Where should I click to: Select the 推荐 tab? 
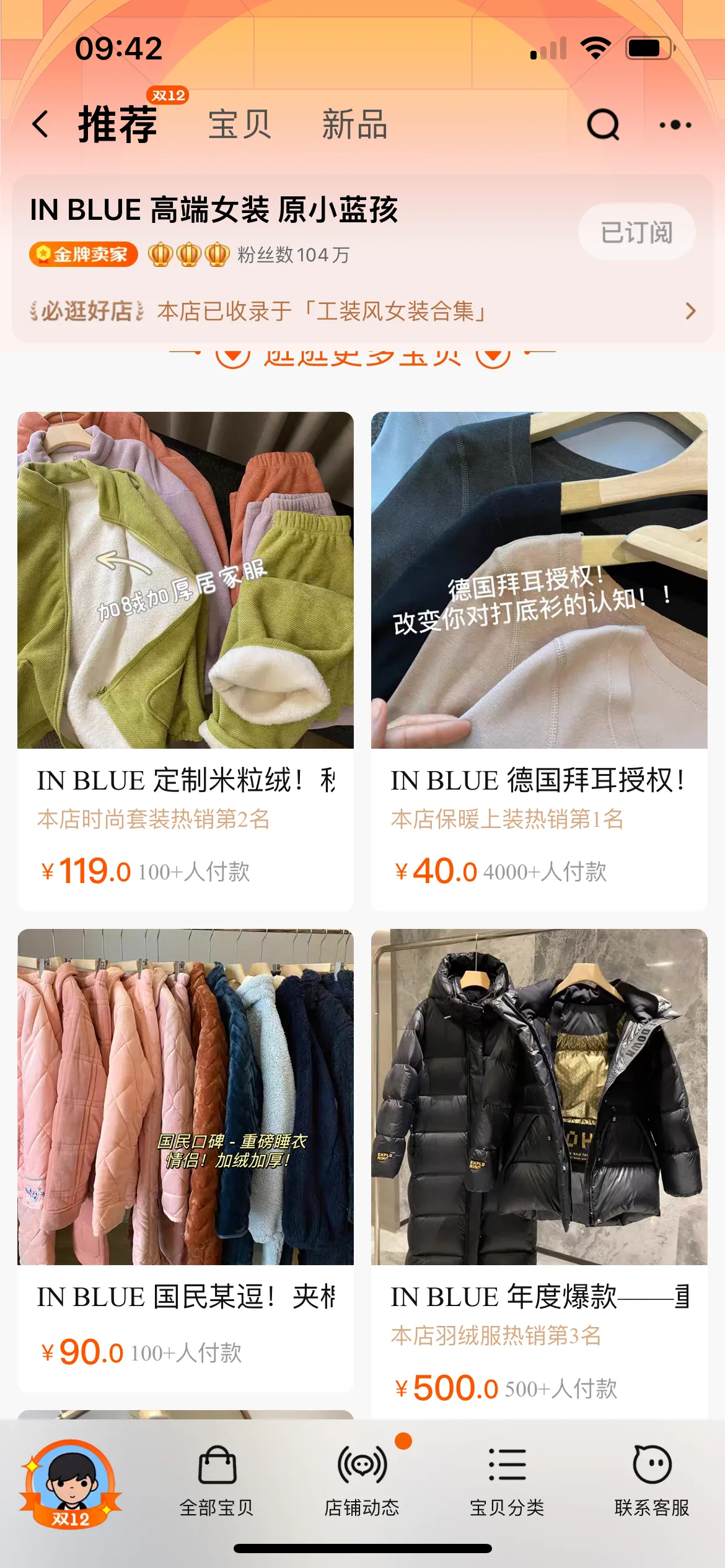(x=118, y=124)
